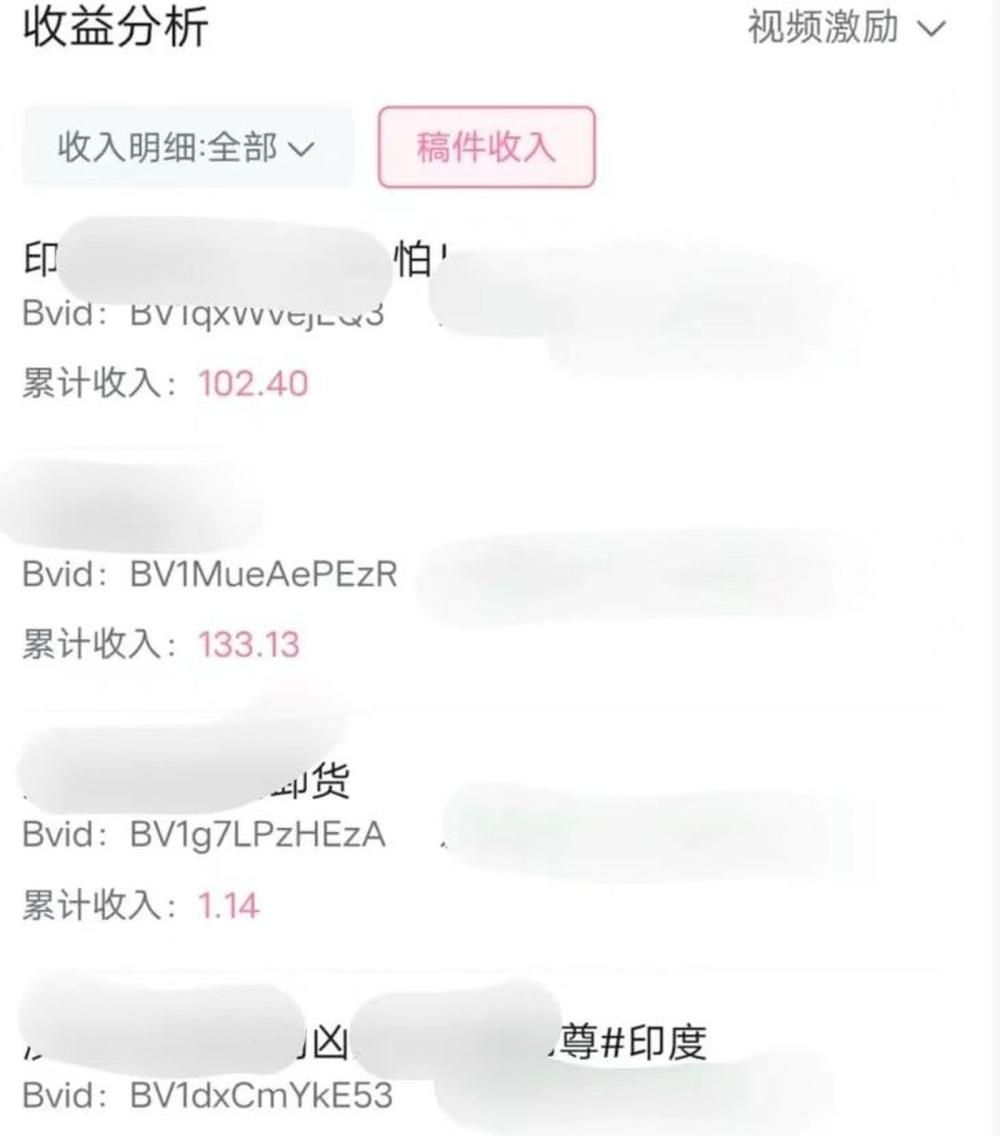The height and width of the screenshot is (1136, 1000).
Task: Select the 稿件收入 button
Action: coord(486,147)
